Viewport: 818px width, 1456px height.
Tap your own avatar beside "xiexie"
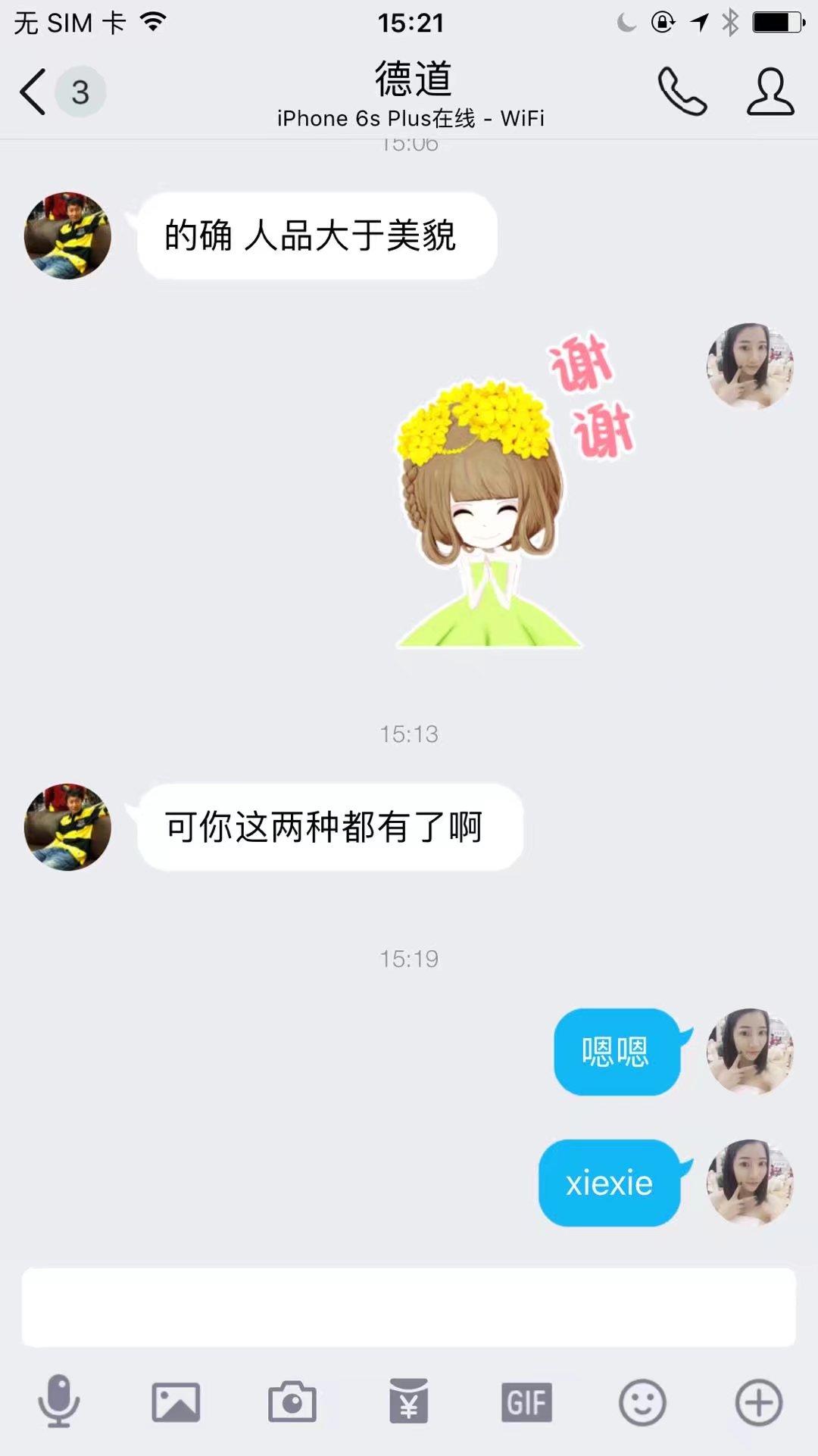(x=750, y=1183)
